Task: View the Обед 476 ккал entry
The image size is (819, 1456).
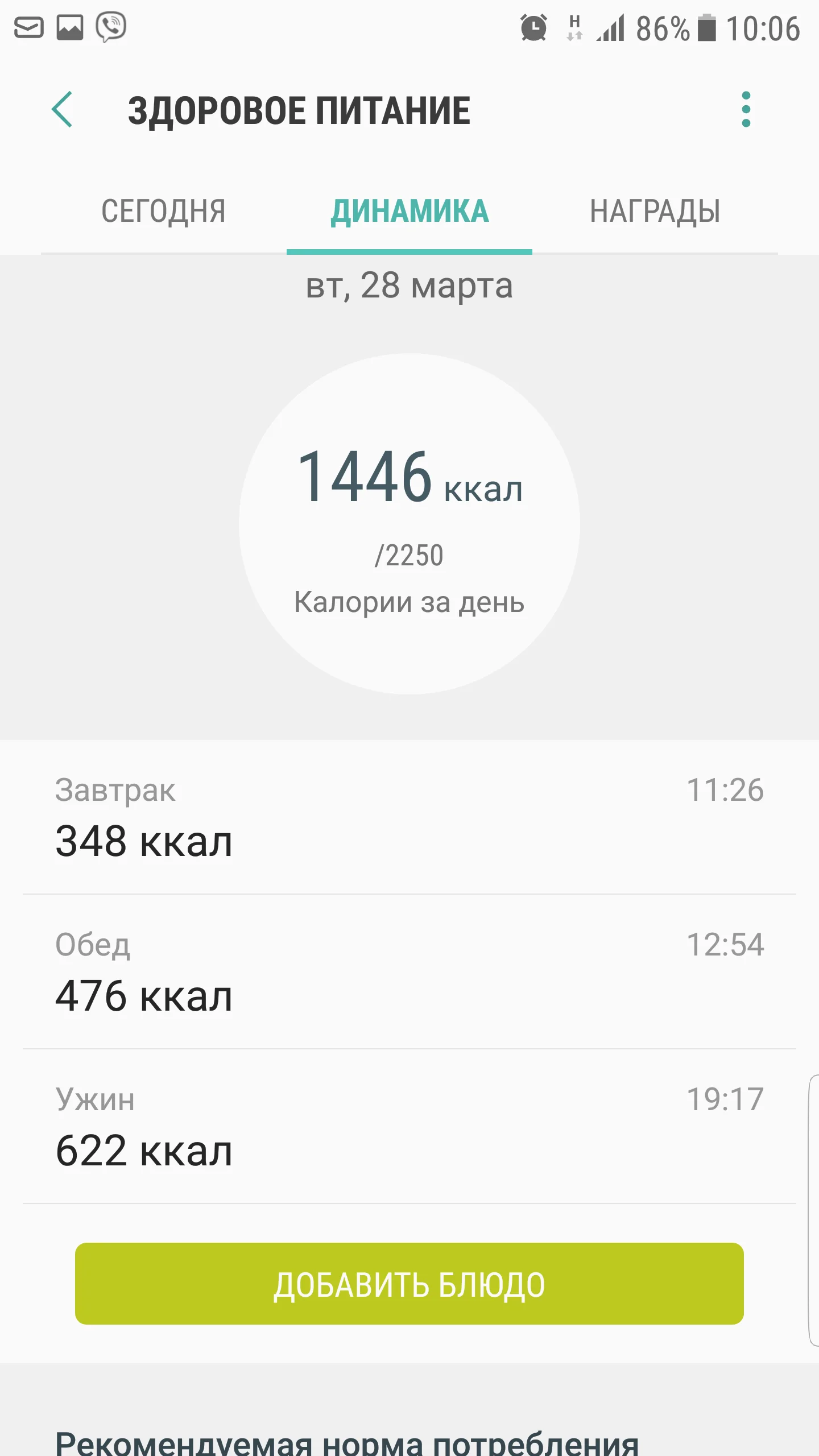Action: coord(409,971)
